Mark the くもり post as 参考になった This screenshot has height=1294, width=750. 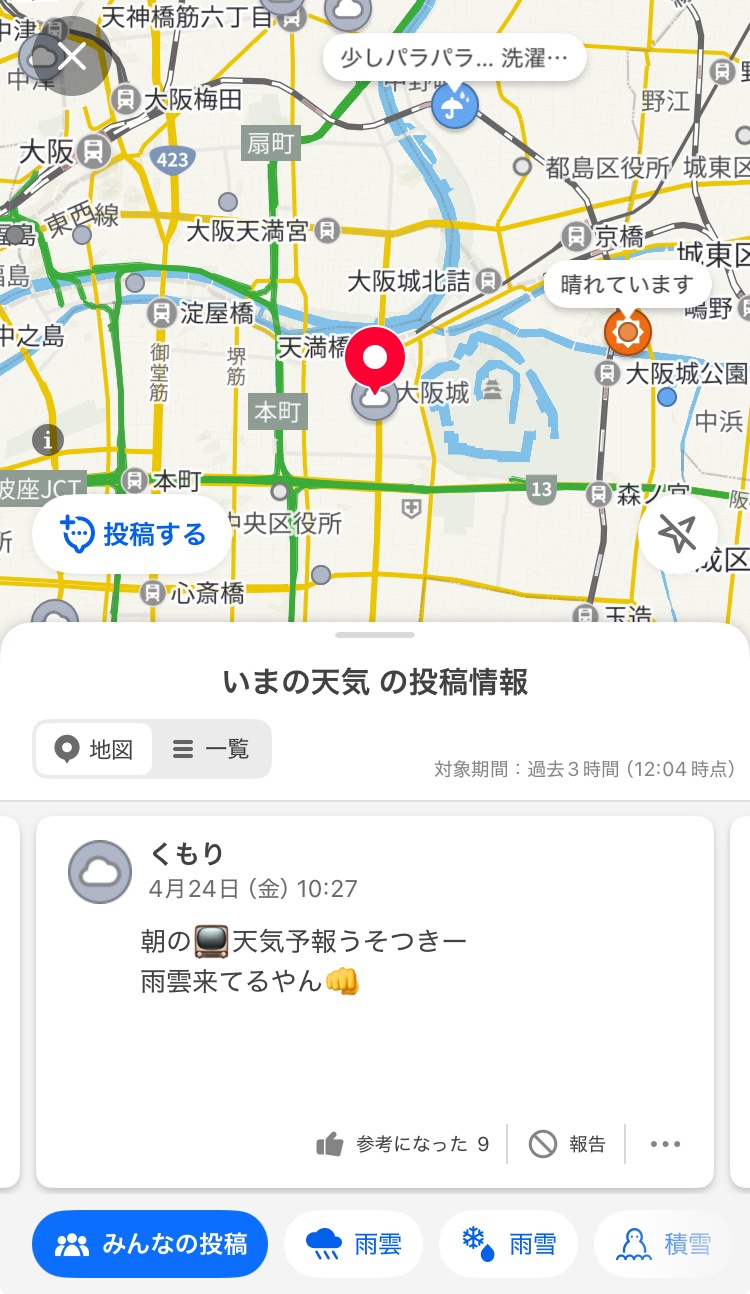(402, 1144)
